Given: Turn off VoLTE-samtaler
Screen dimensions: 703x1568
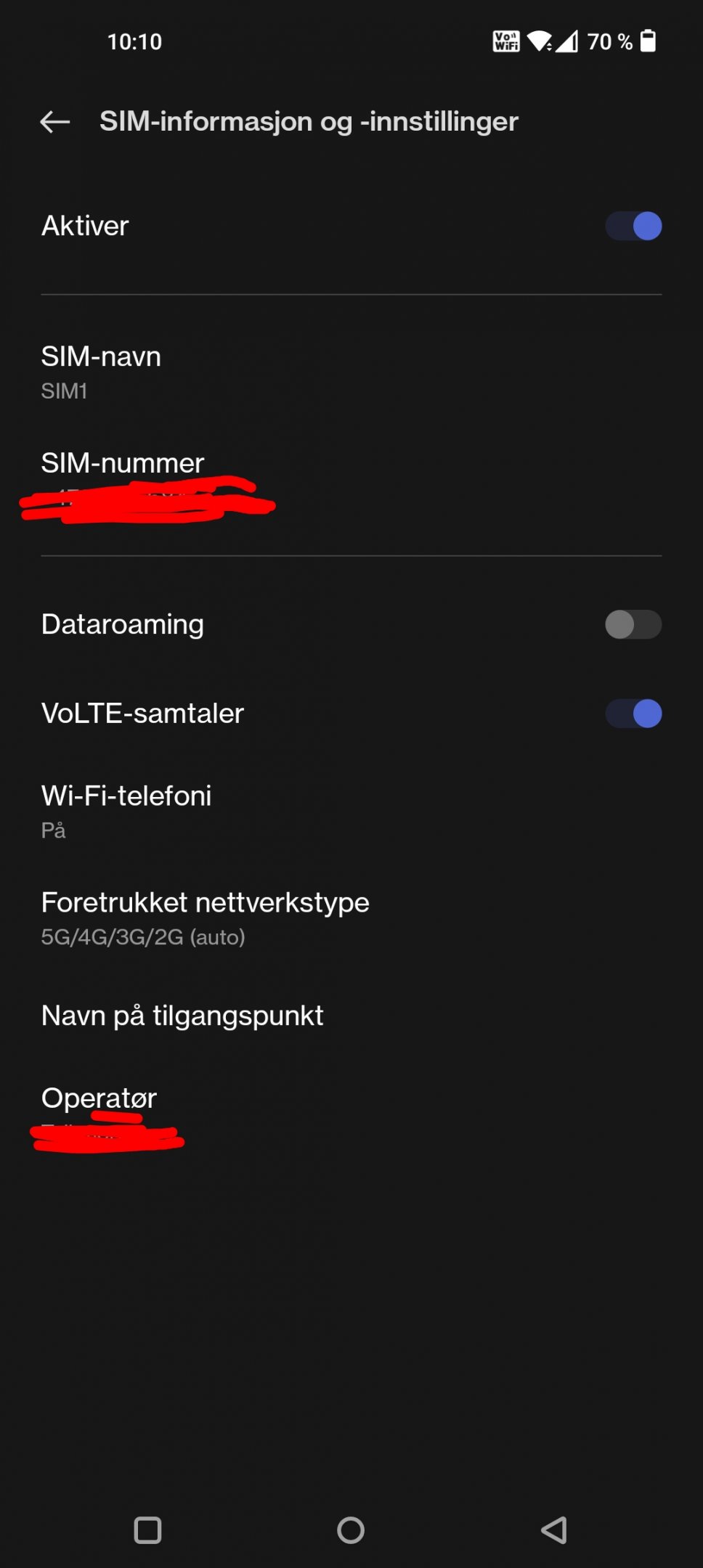Looking at the screenshot, I should click(633, 714).
